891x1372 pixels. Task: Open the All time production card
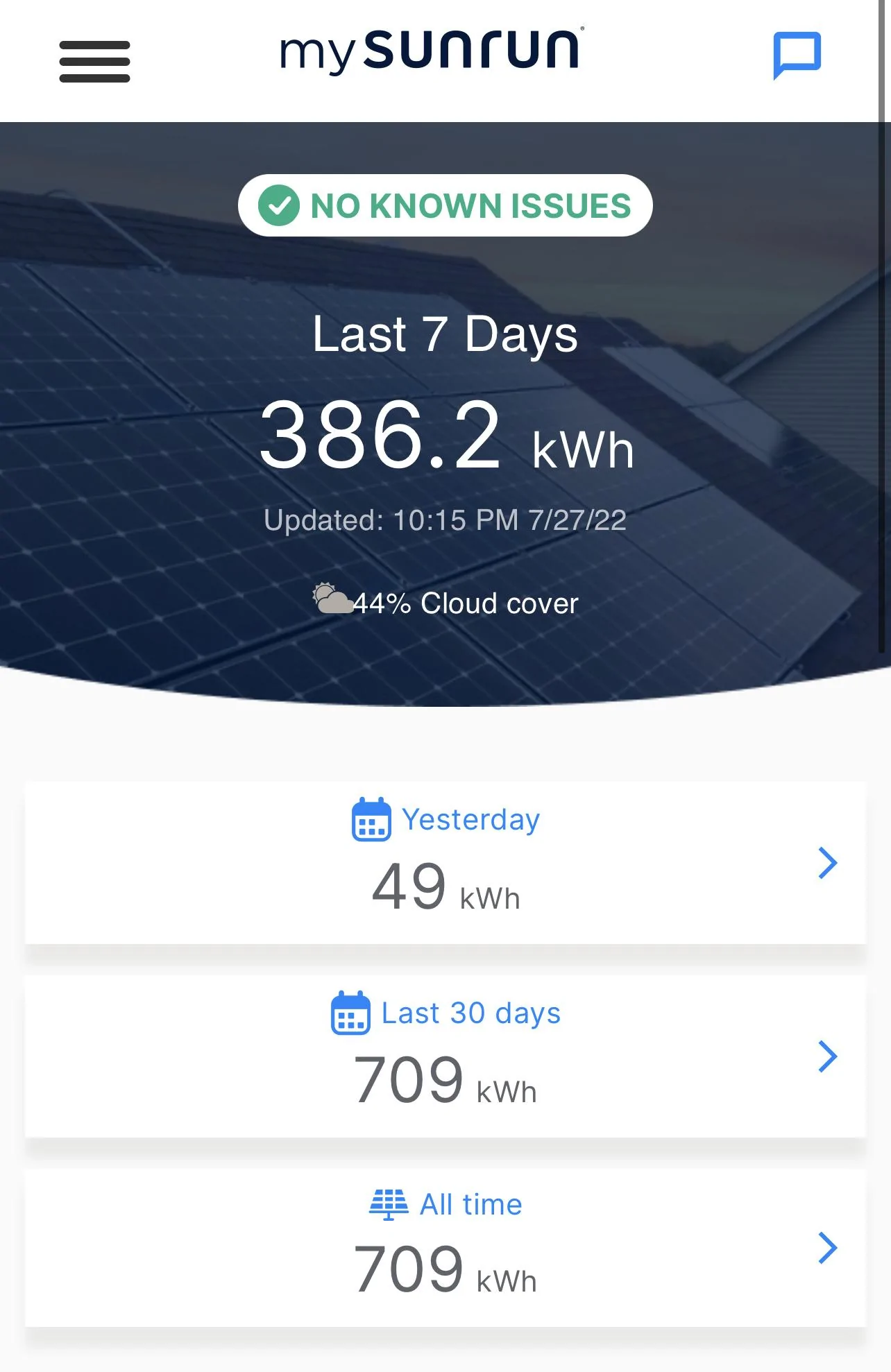tap(445, 1247)
